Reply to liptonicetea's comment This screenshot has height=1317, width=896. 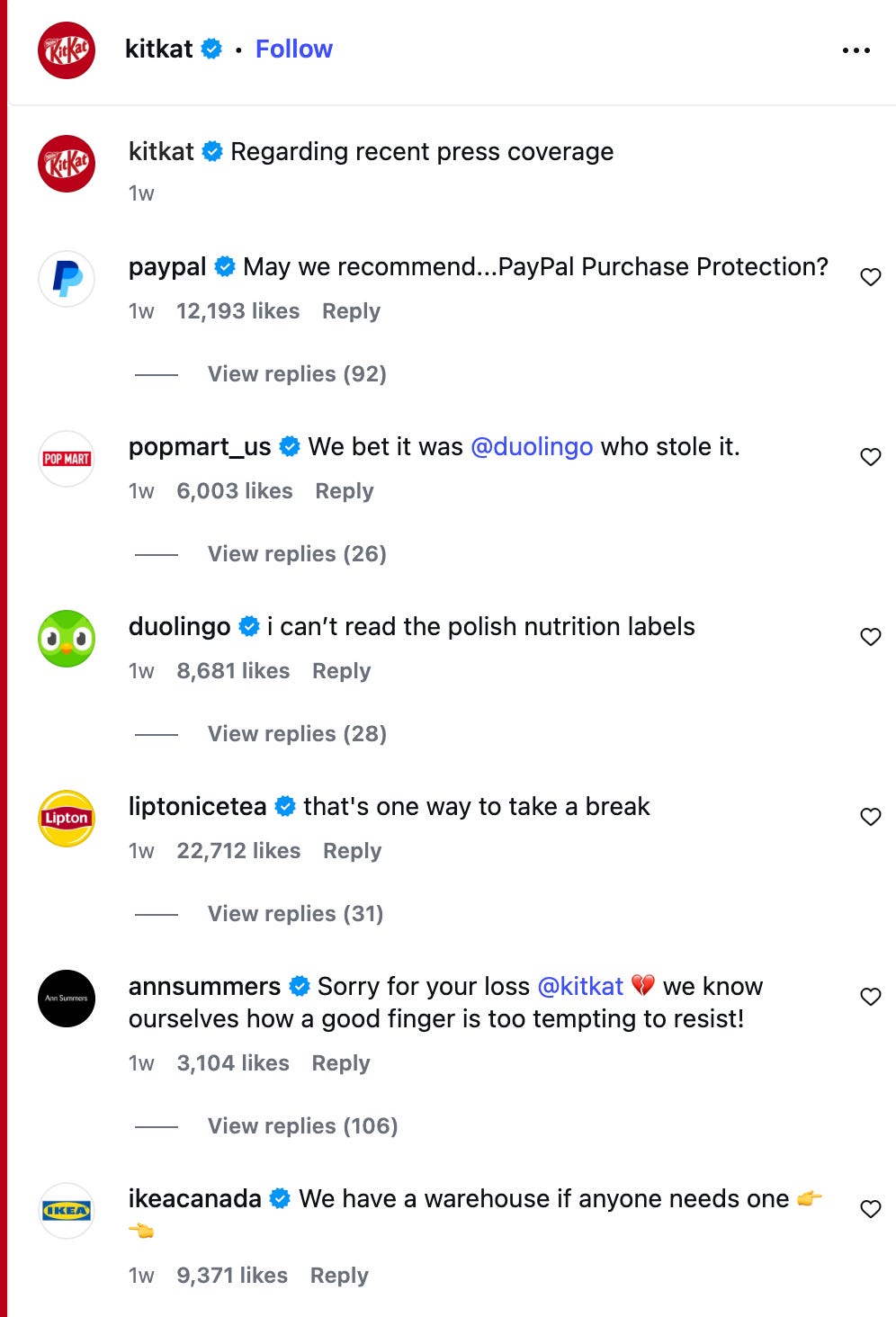tap(352, 851)
